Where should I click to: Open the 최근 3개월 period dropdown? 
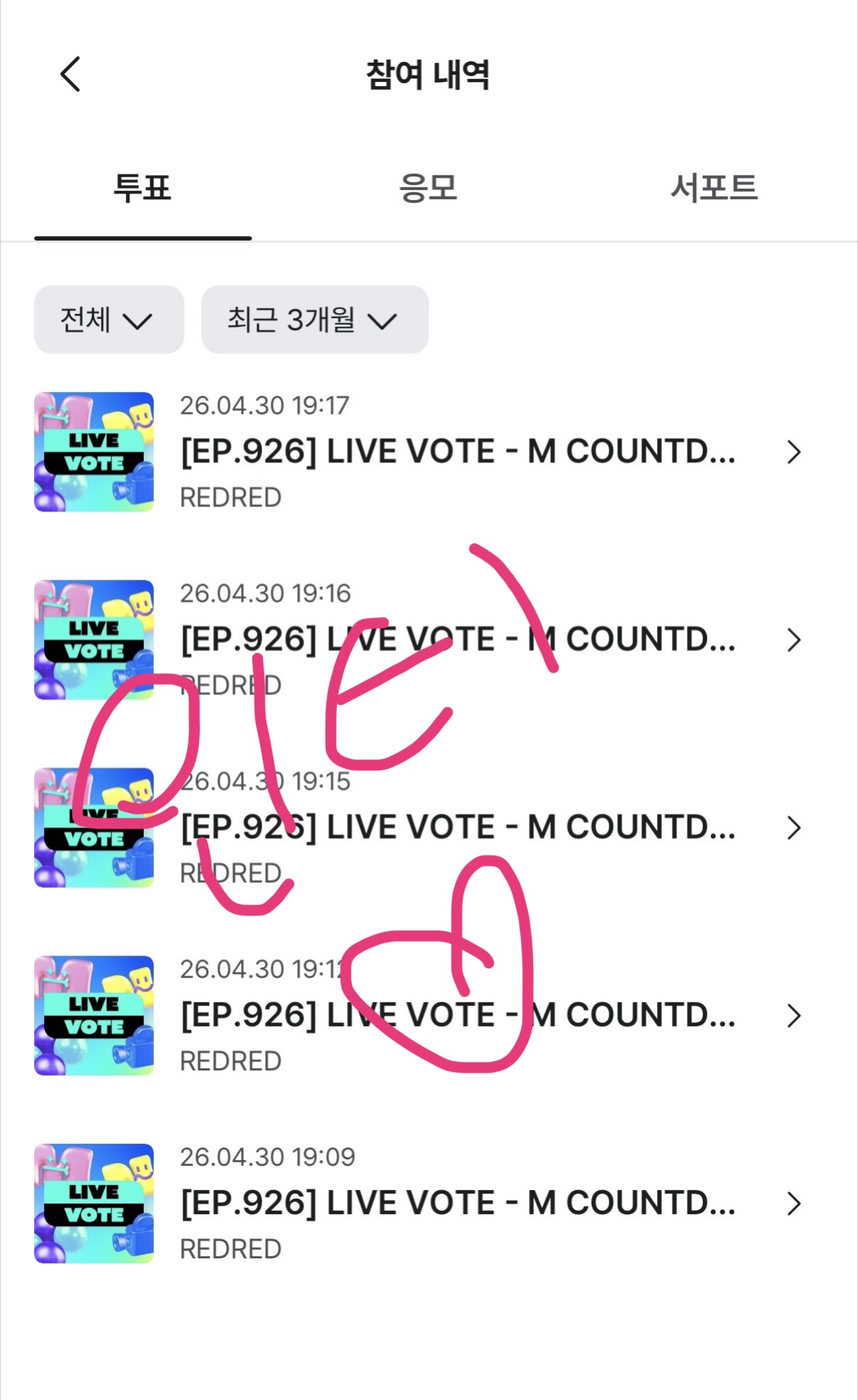click(x=315, y=320)
